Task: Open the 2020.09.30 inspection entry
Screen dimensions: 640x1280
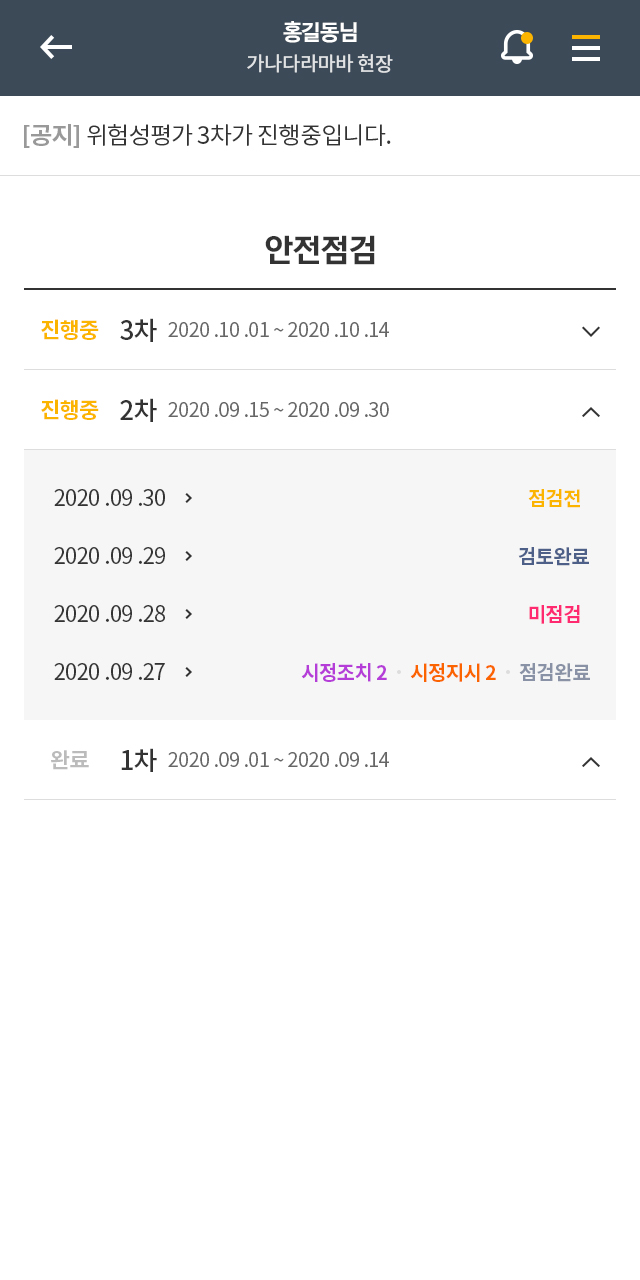Action: pos(320,498)
